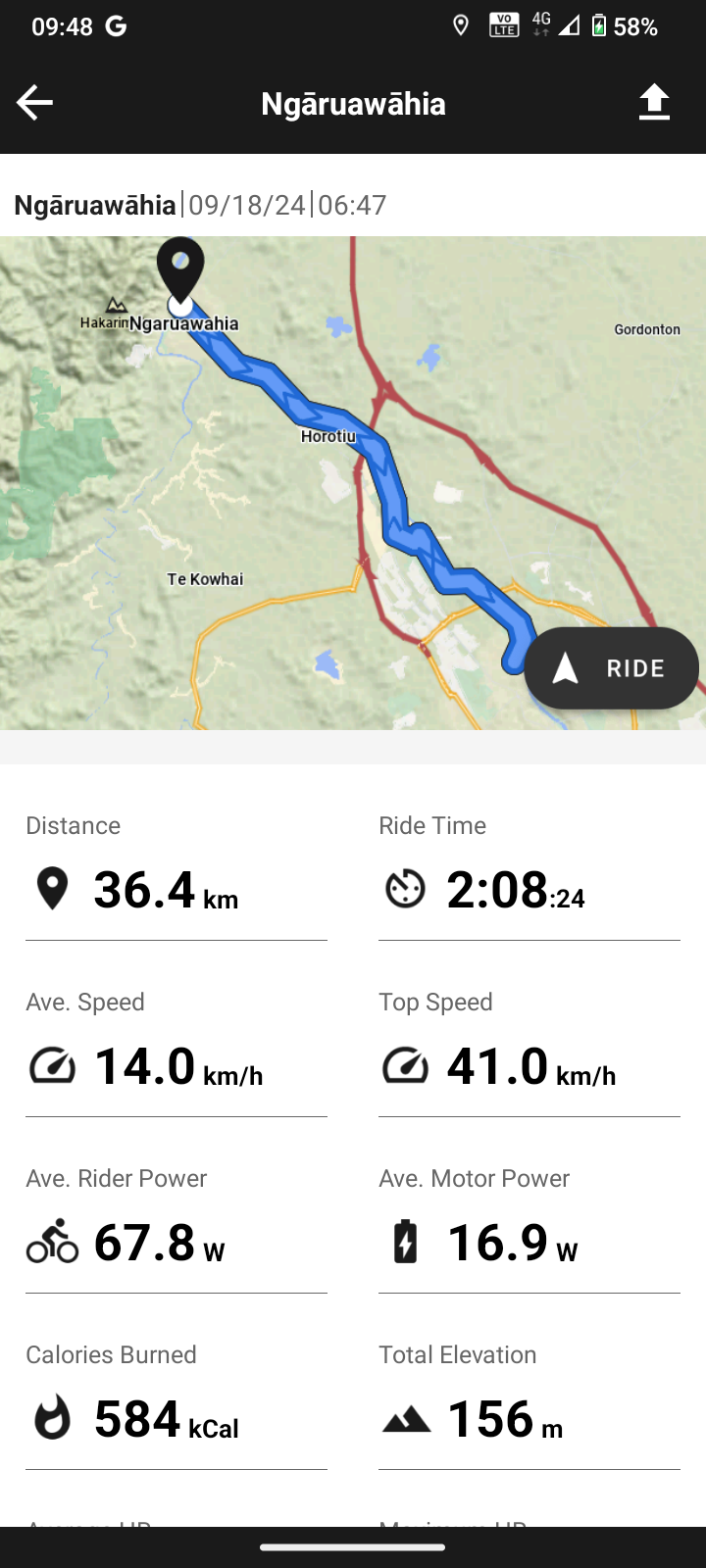
Task: Start navigation with the RIDE button
Action: pos(612,668)
